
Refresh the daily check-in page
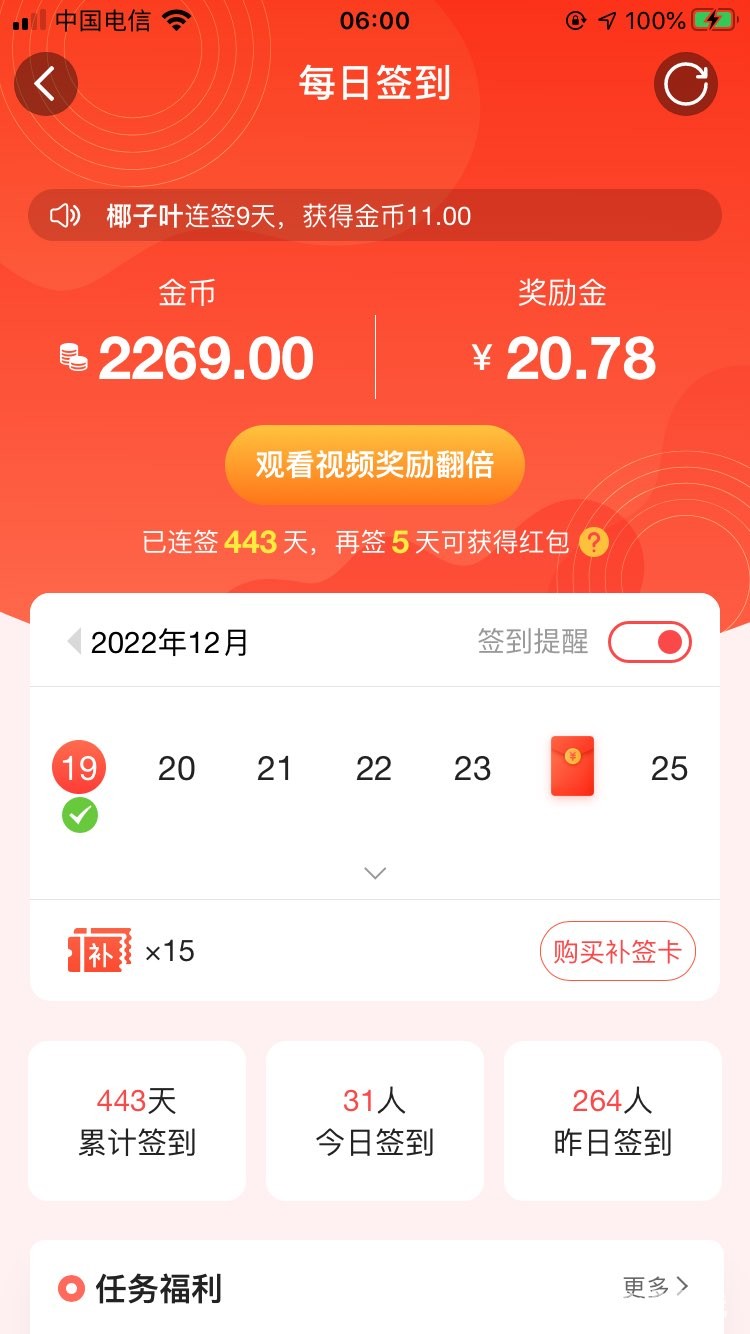pyautogui.click(x=686, y=84)
